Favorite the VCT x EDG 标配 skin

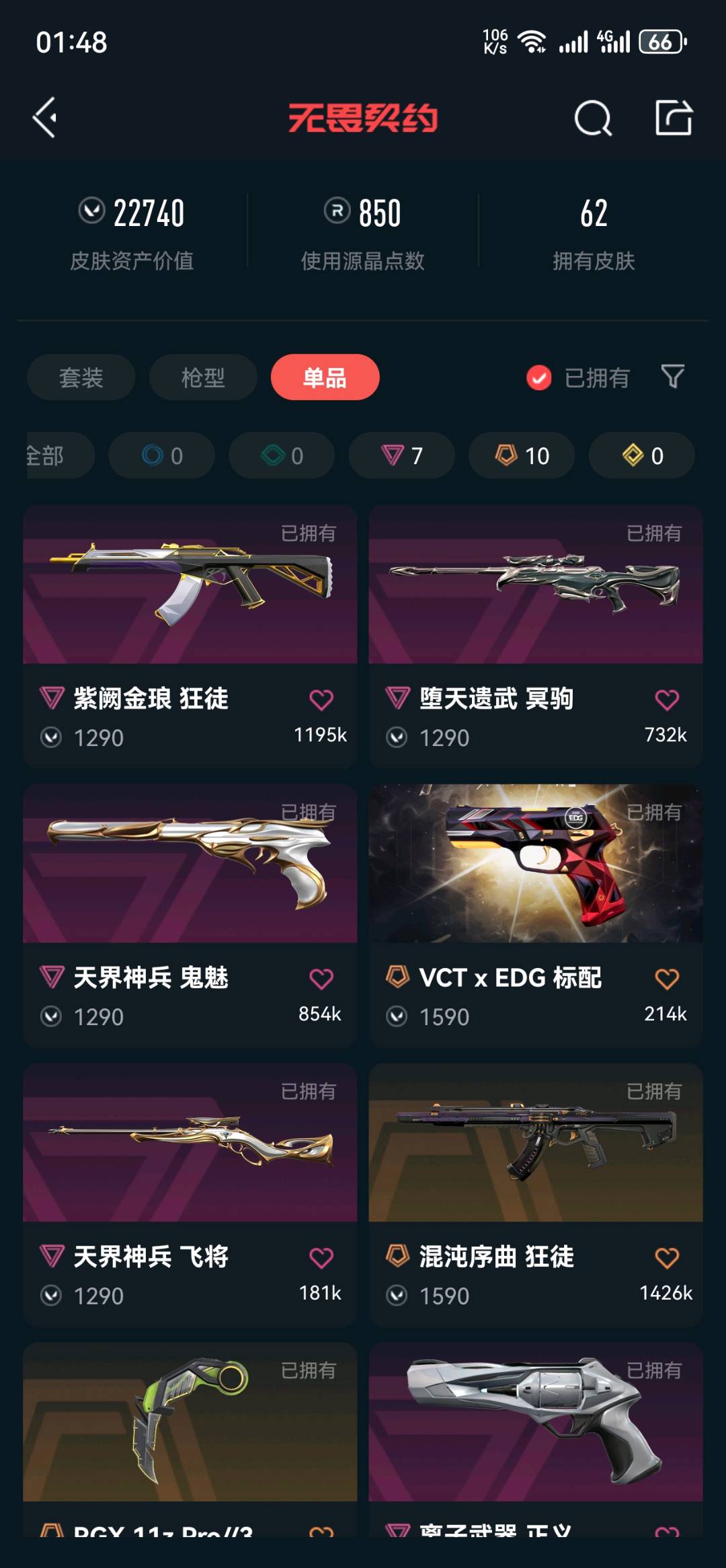tap(667, 979)
